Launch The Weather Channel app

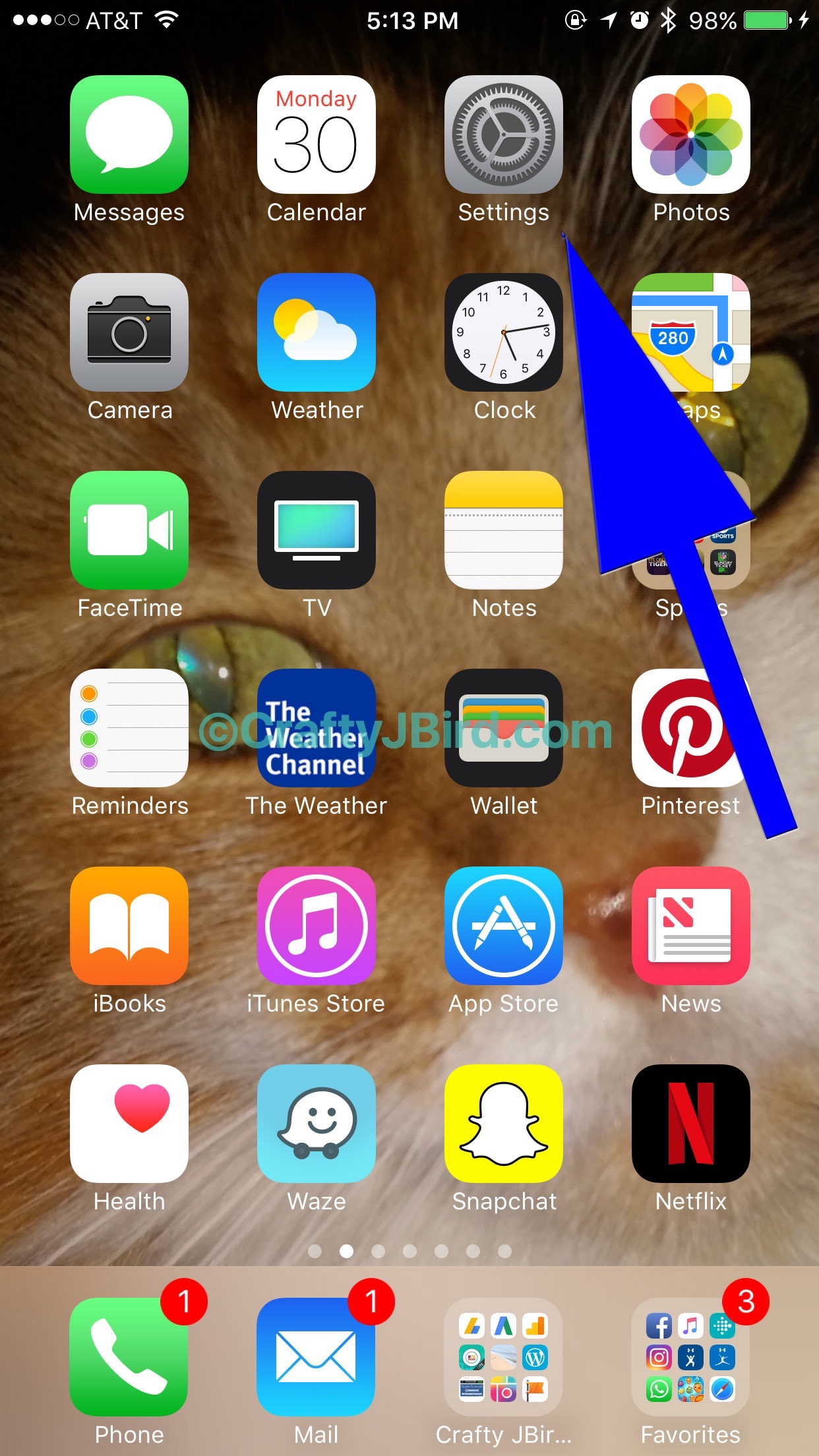(x=317, y=728)
